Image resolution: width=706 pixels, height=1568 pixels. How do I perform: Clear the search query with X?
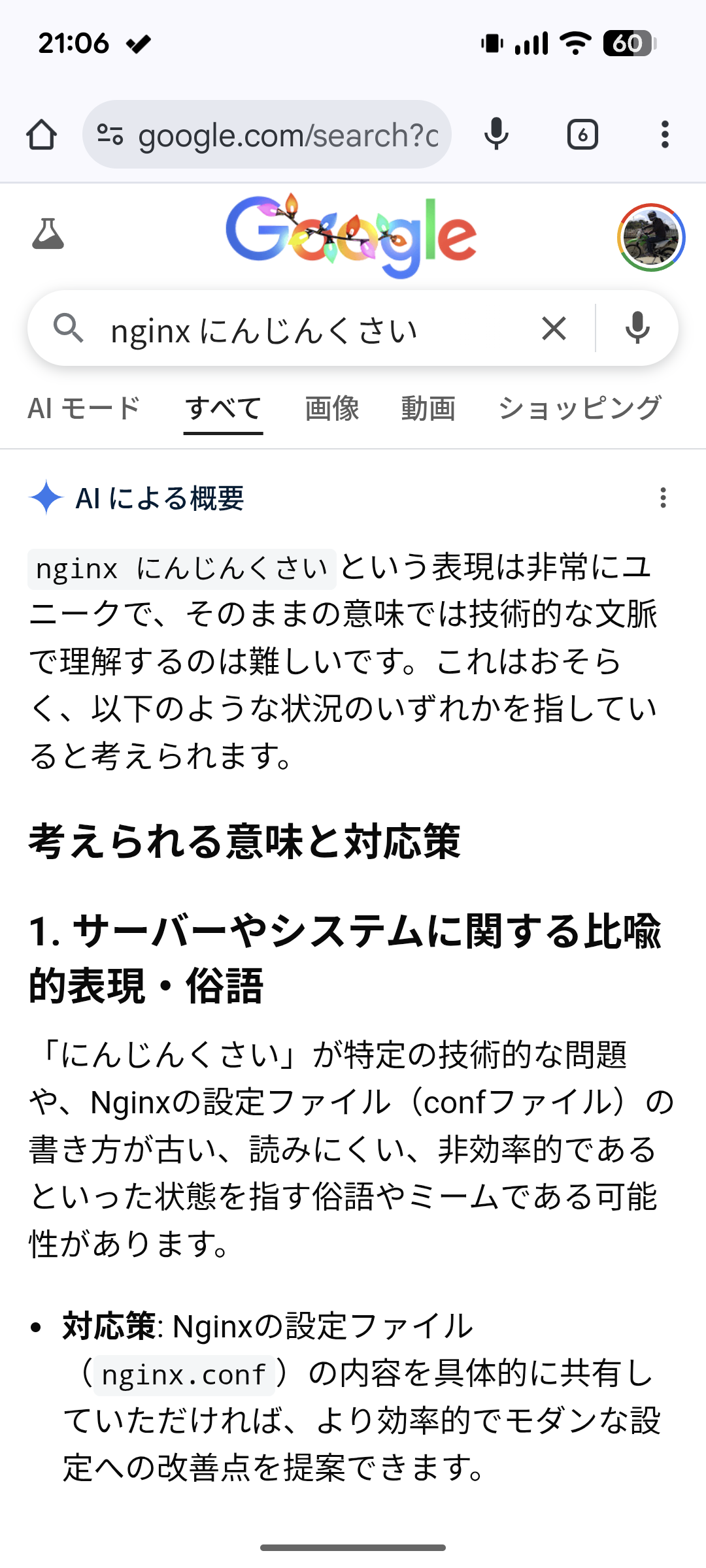click(x=554, y=329)
